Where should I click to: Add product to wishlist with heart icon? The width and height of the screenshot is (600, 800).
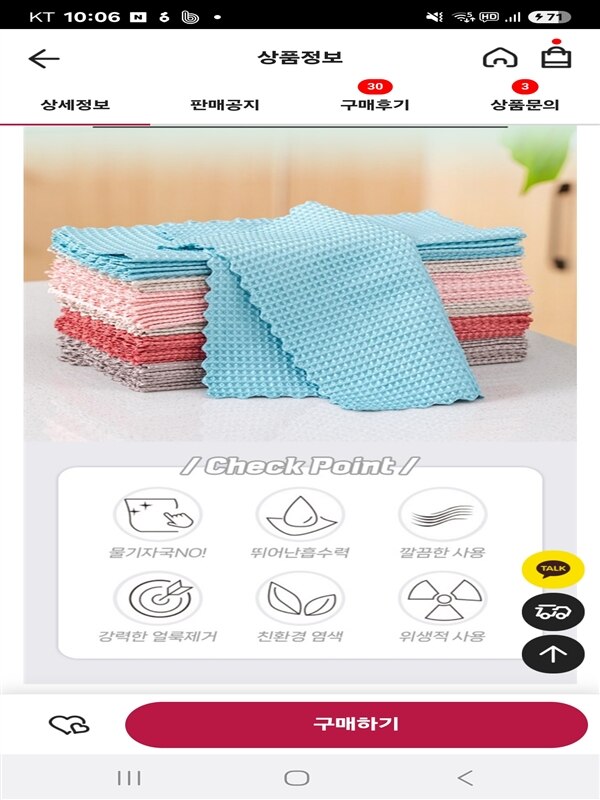(x=69, y=725)
